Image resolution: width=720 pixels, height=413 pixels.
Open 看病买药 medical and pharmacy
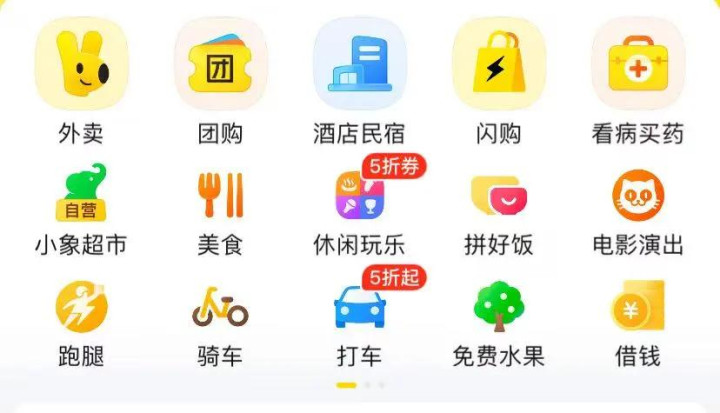[x=638, y=65]
